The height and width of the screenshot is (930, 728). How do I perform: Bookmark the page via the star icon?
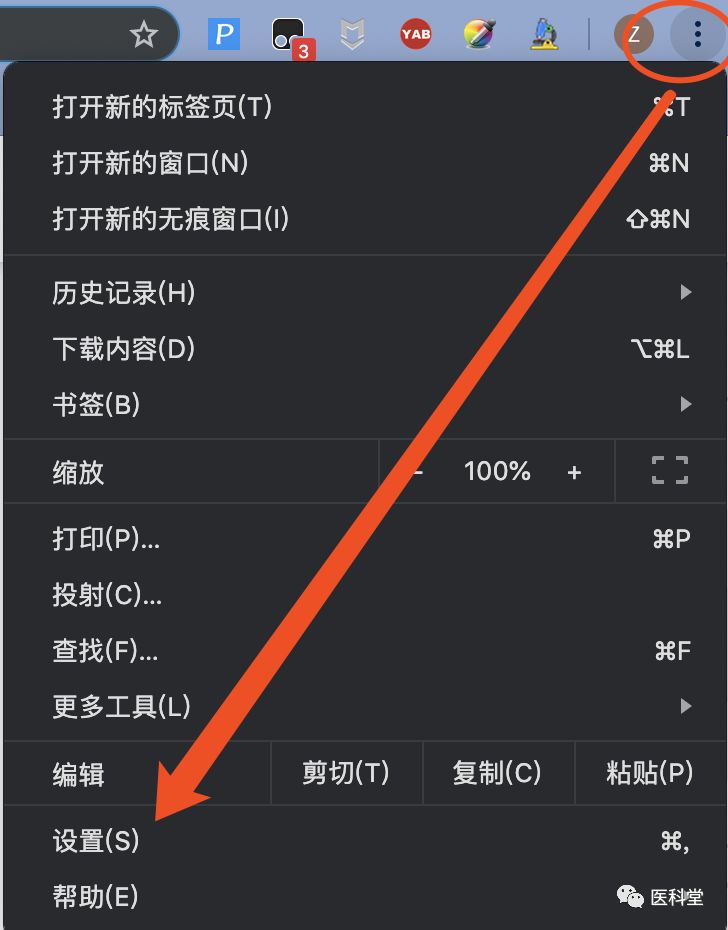(x=145, y=33)
